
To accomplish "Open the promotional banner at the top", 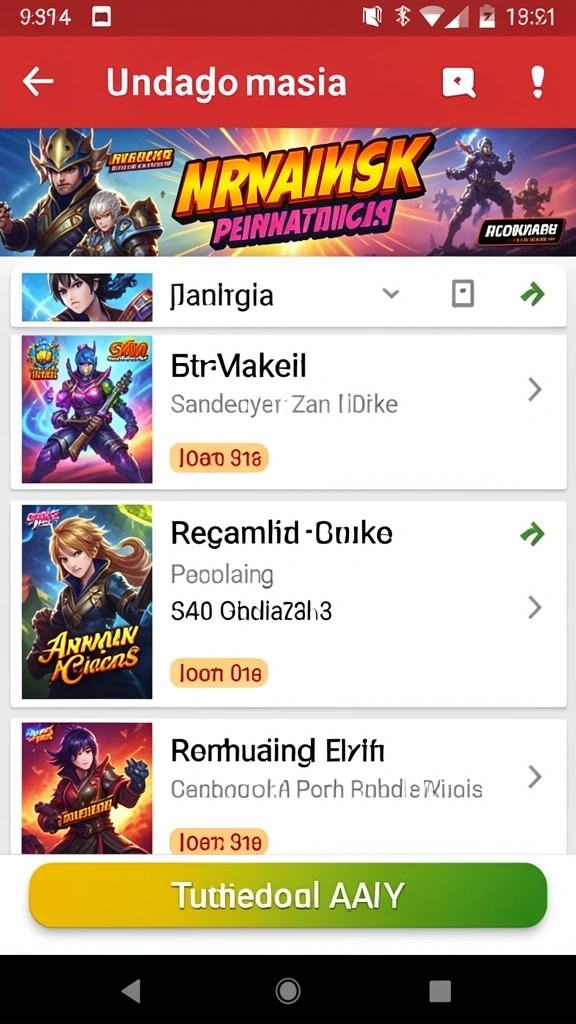I will 288,191.
